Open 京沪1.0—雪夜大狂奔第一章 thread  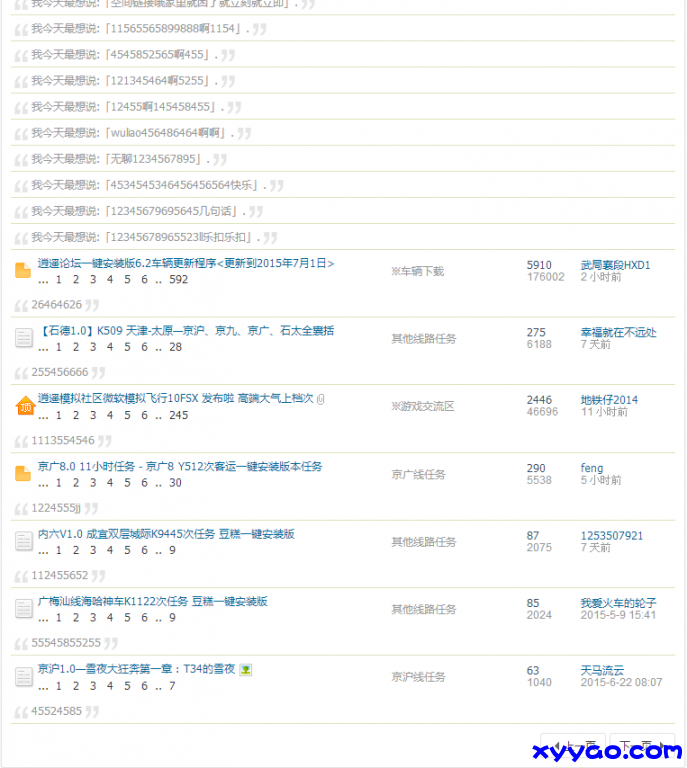136,670
